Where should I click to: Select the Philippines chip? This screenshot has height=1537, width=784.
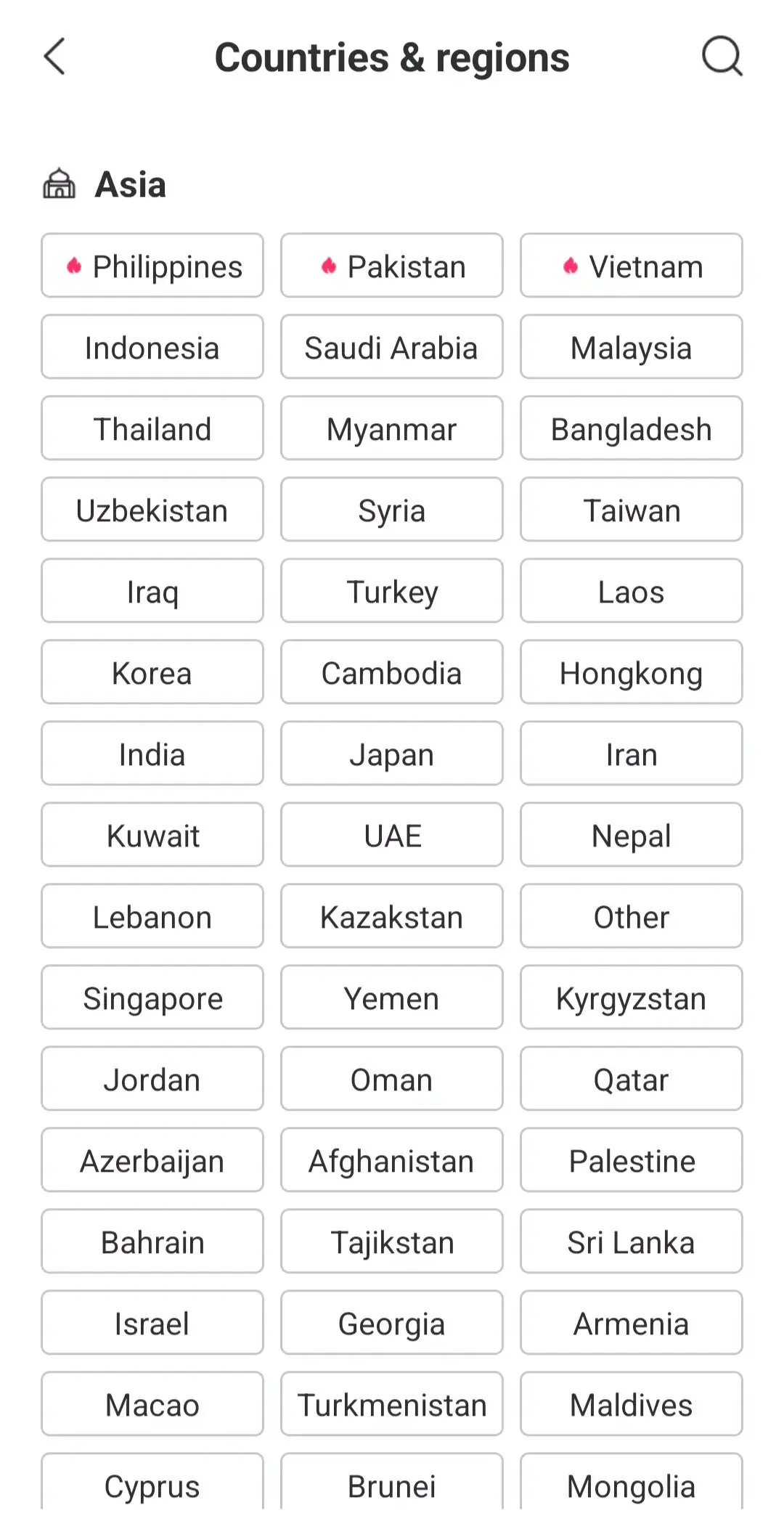[152, 266]
